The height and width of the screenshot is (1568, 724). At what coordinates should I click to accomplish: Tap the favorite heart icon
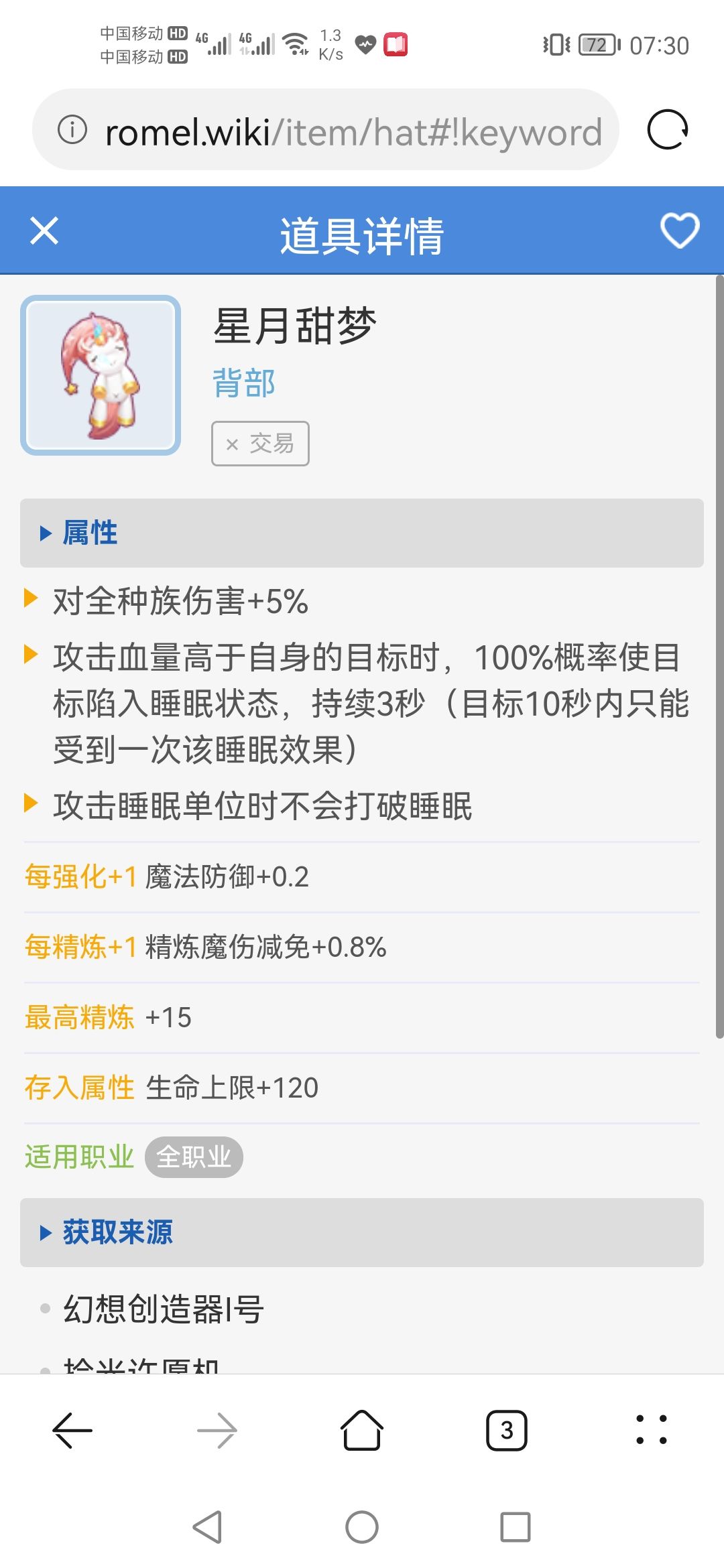(x=679, y=231)
